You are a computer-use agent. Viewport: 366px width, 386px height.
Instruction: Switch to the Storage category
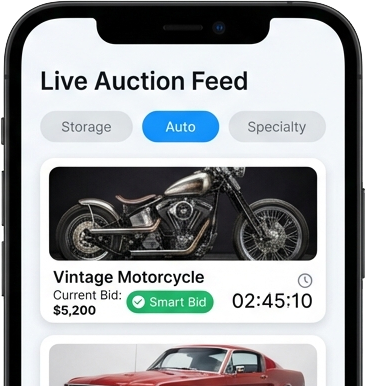point(86,127)
